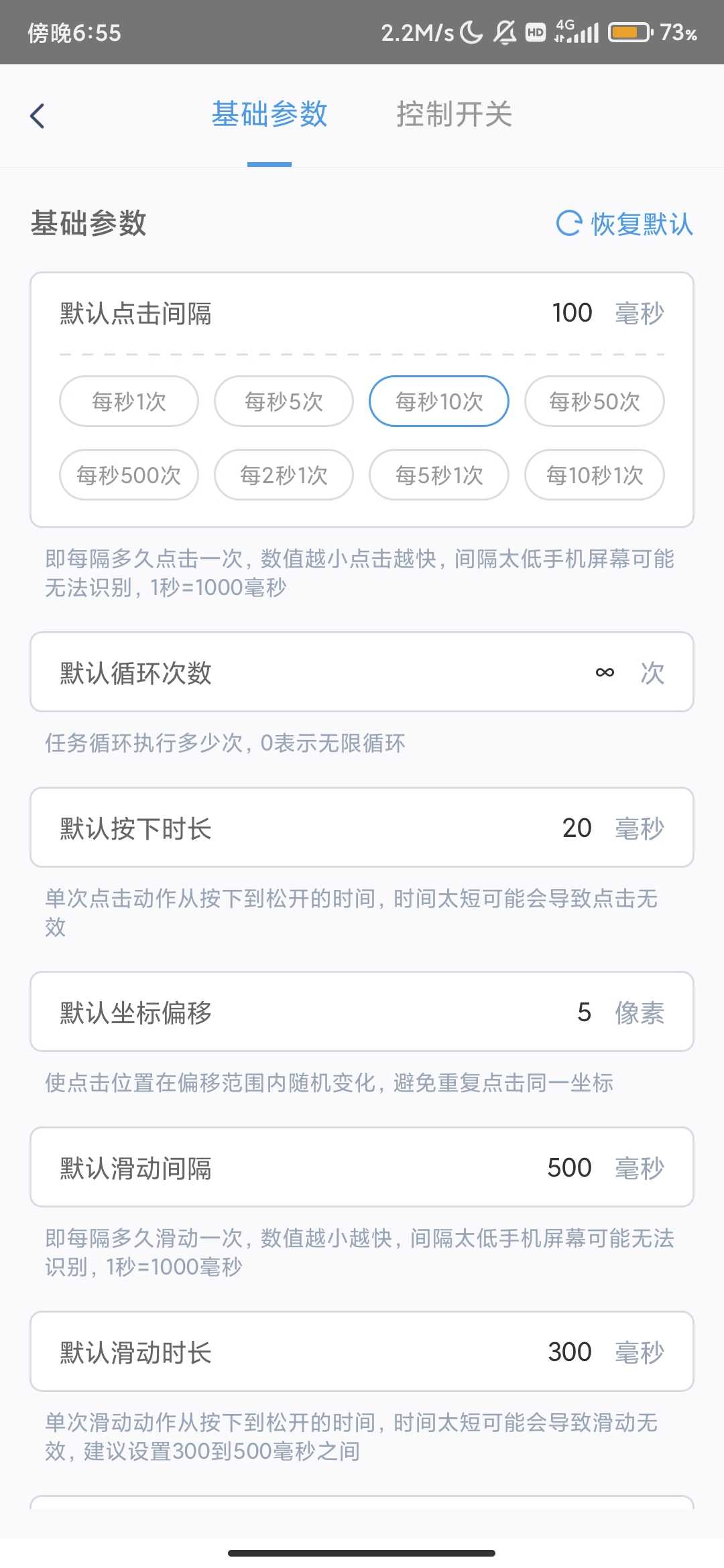Edit the 默认循环次数 value
This screenshot has height=1568, width=724.
point(605,672)
